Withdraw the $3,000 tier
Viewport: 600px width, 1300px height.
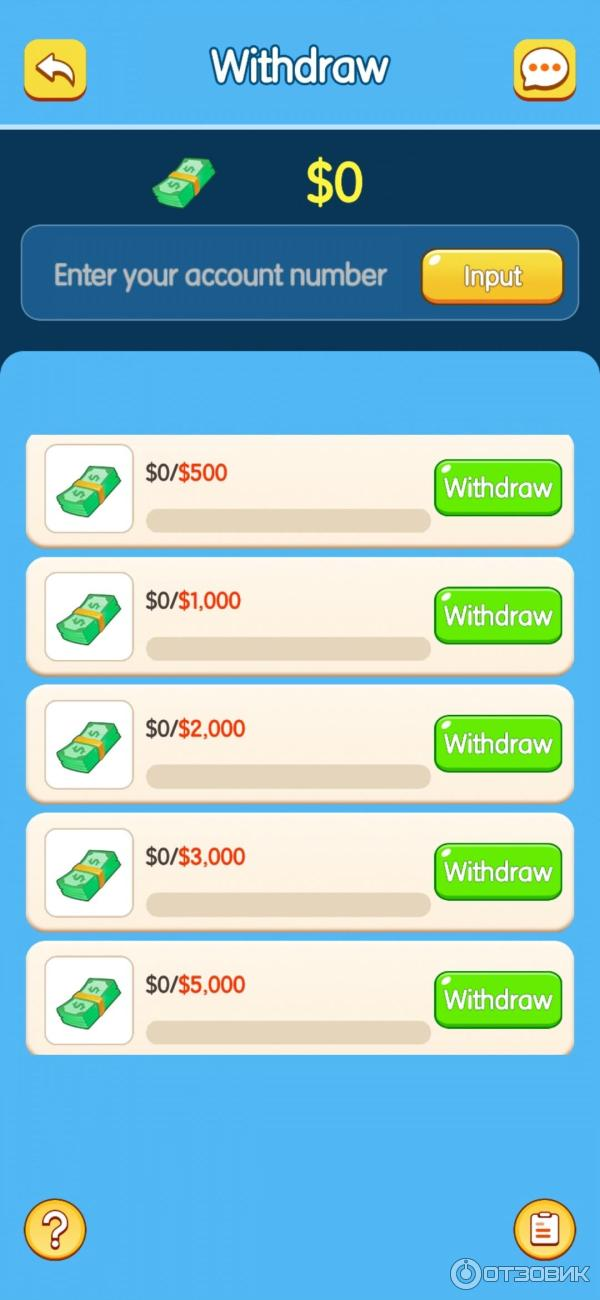tap(497, 871)
